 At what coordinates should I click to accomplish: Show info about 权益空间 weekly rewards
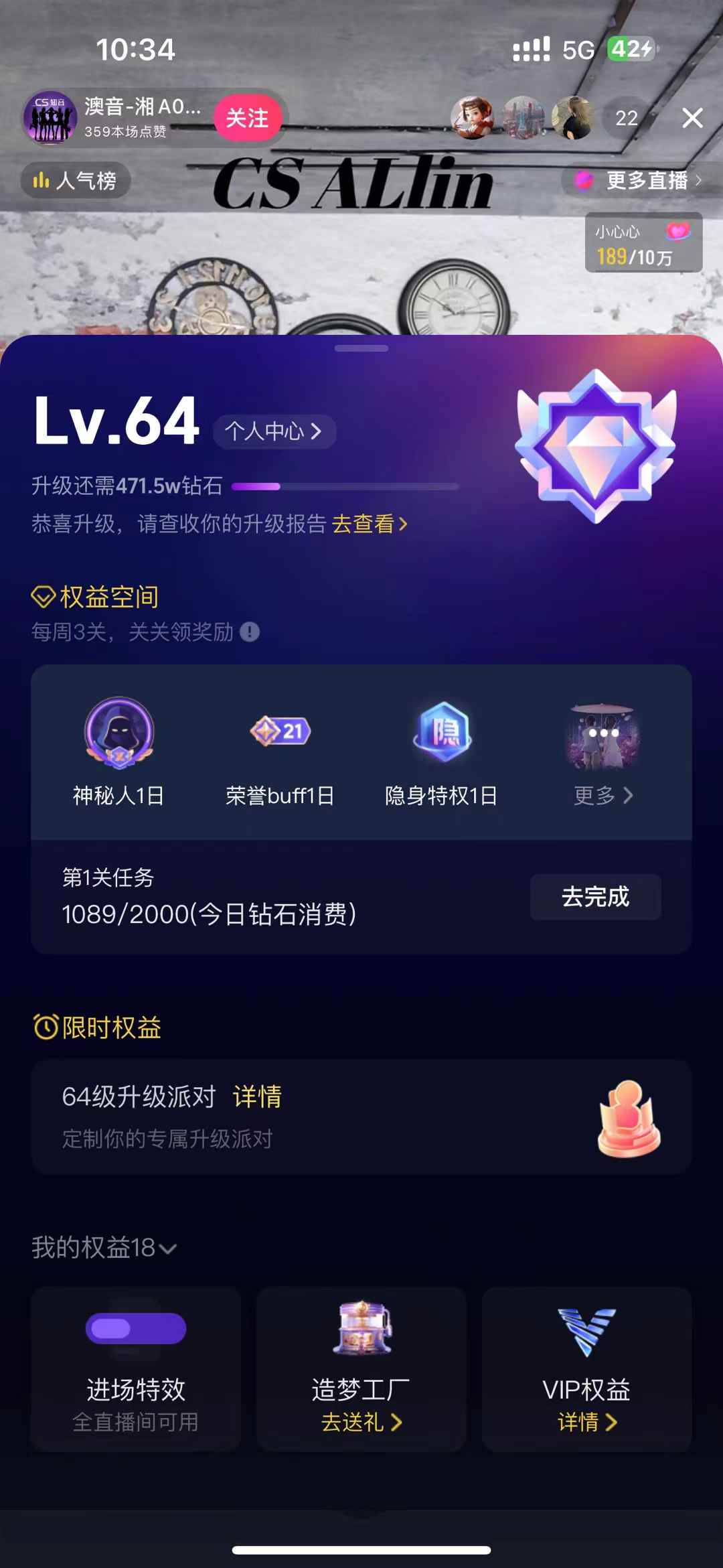pyautogui.click(x=250, y=632)
